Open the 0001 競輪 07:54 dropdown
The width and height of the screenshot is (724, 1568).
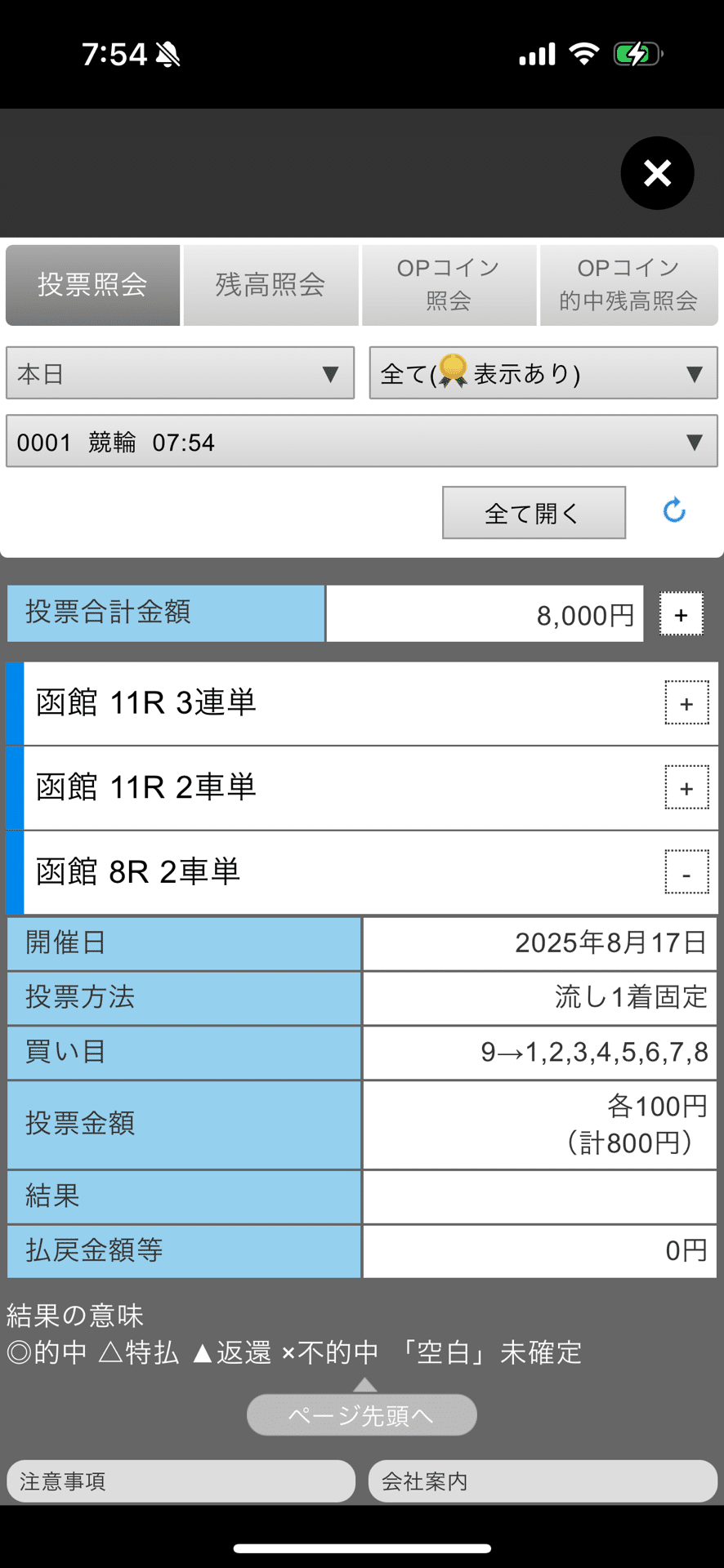[361, 442]
